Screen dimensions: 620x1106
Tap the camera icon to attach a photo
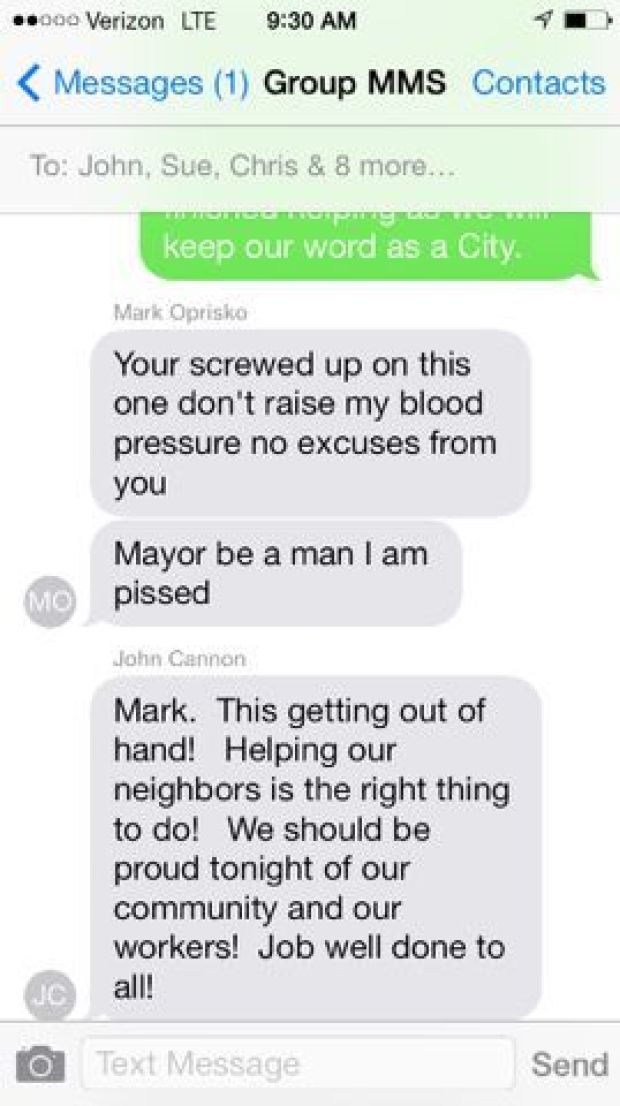[x=42, y=1064]
